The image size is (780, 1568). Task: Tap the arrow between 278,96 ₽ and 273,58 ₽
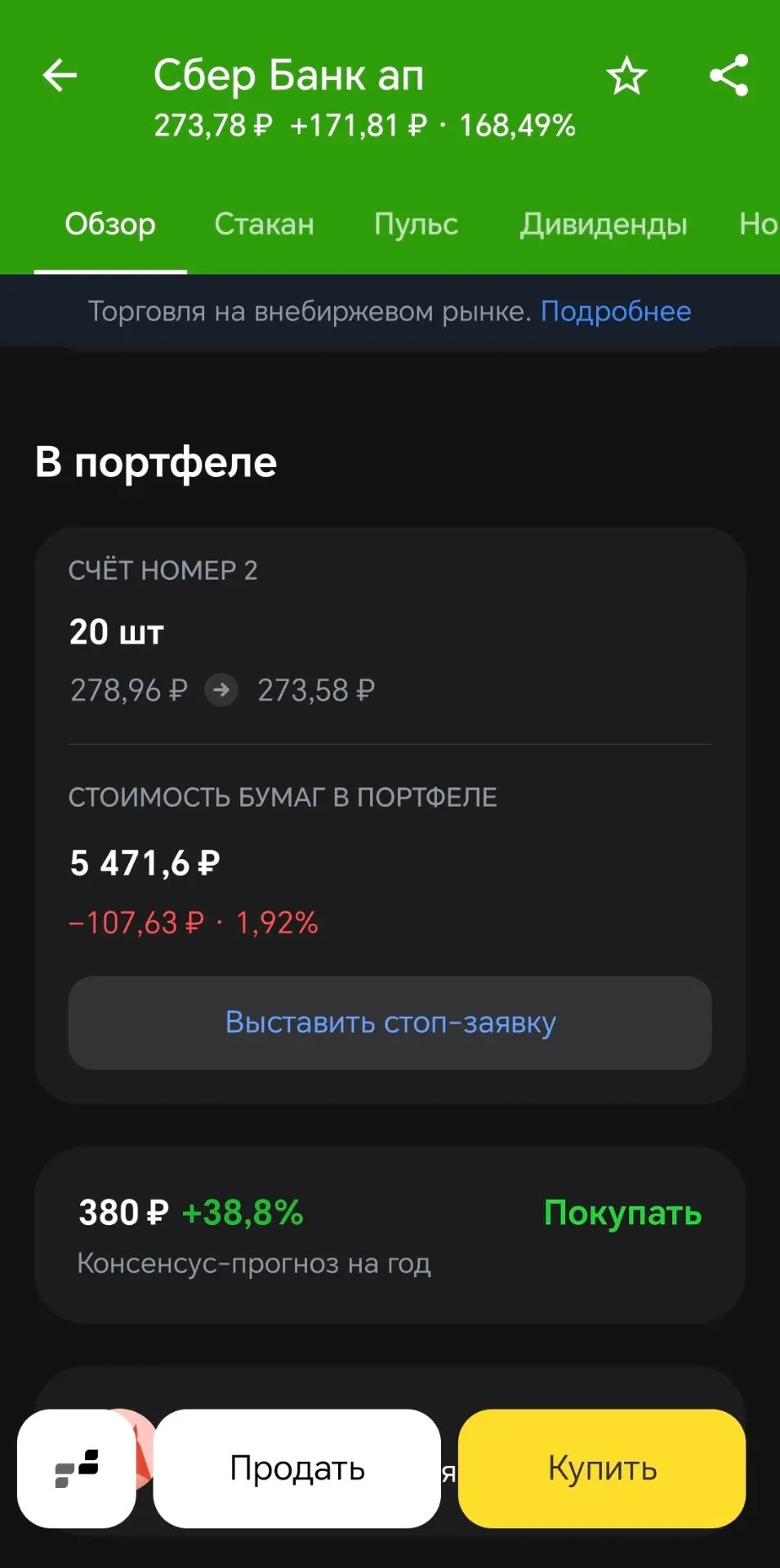[x=221, y=690]
